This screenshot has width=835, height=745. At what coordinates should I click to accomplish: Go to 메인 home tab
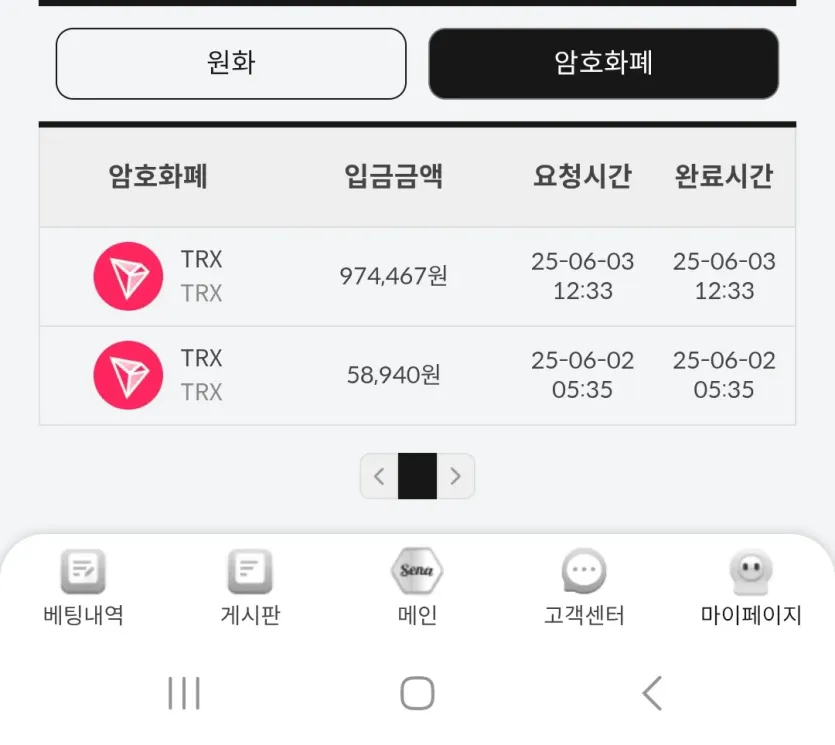(417, 587)
